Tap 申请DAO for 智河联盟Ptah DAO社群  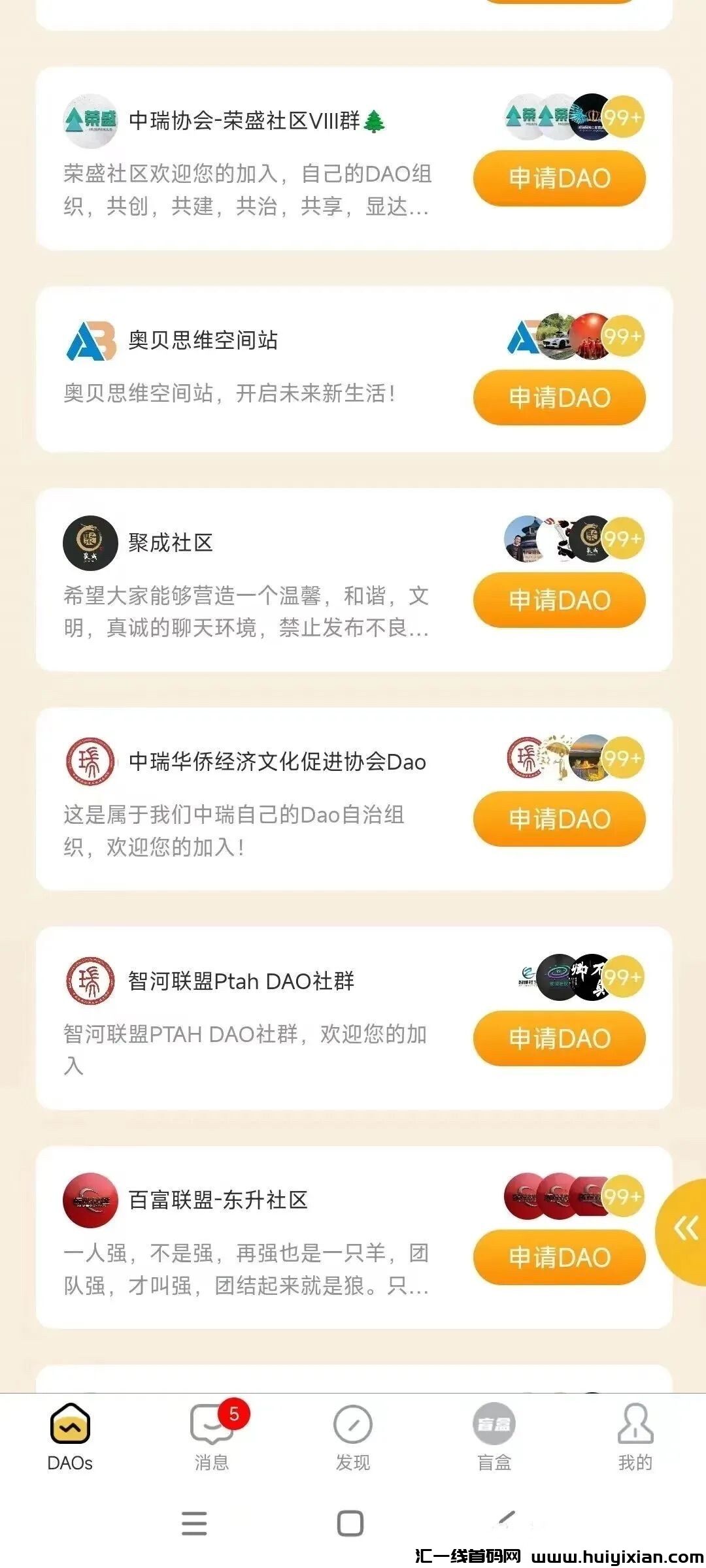(559, 1039)
